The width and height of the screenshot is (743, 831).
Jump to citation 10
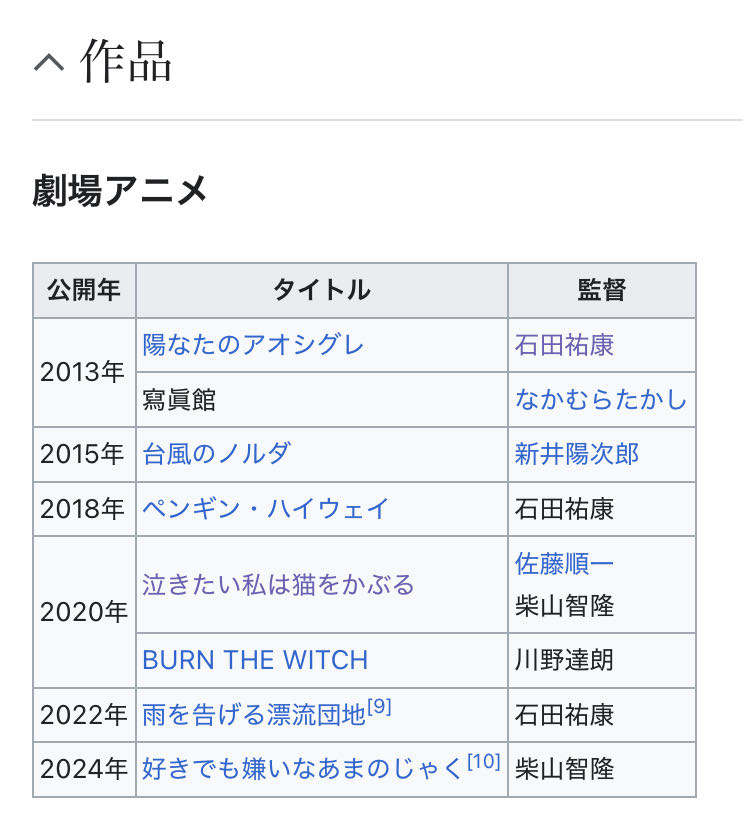(x=484, y=762)
